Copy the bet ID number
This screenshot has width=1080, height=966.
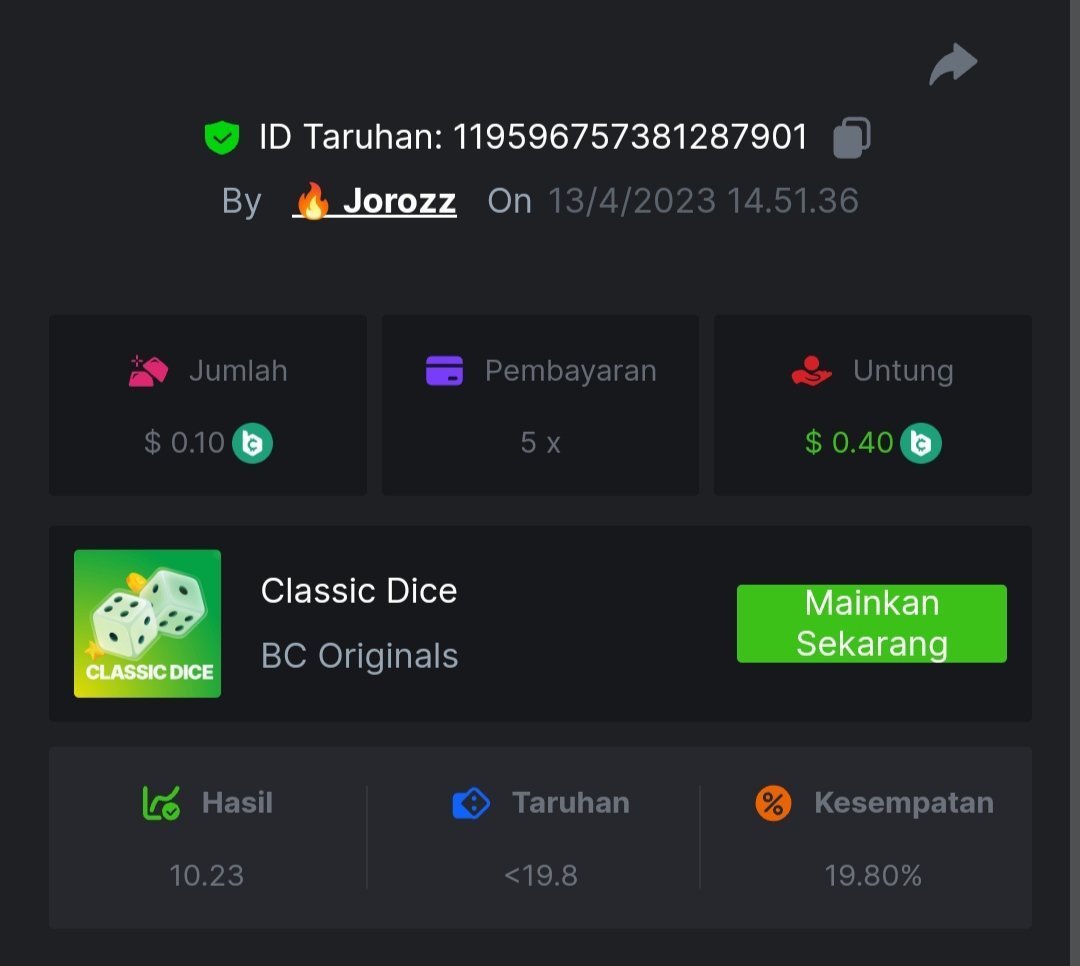pos(851,137)
